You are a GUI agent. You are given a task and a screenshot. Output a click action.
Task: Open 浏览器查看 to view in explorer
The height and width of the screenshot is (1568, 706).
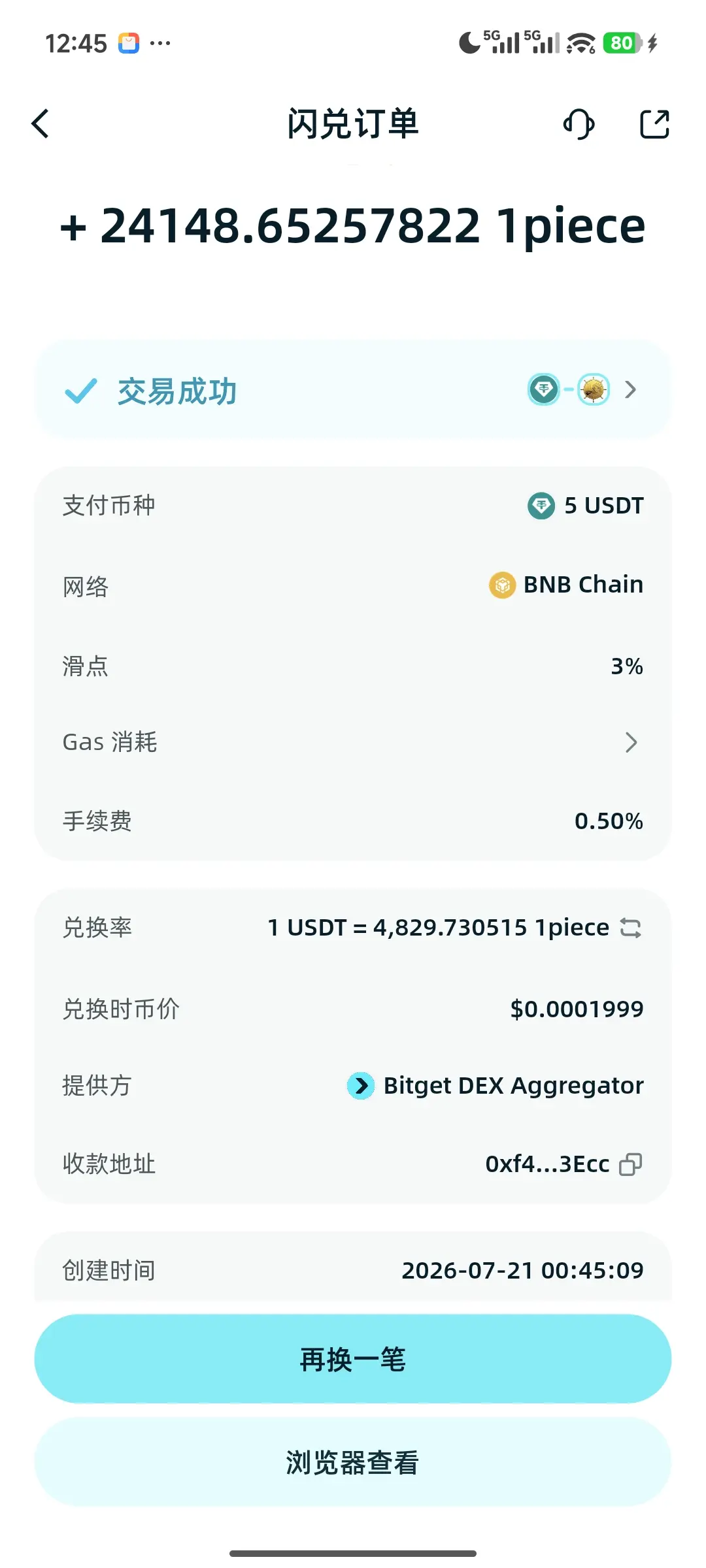tap(353, 1462)
